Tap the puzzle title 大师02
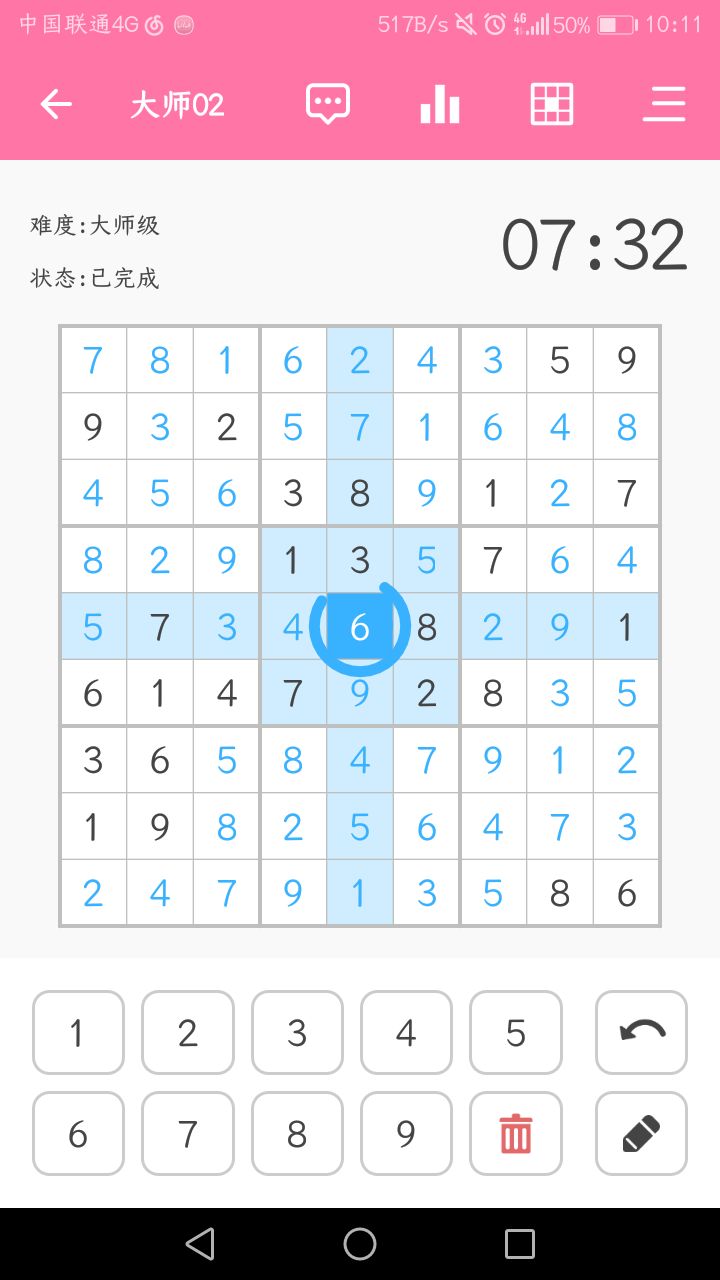Screen dimensions: 720x1280 (x=176, y=103)
